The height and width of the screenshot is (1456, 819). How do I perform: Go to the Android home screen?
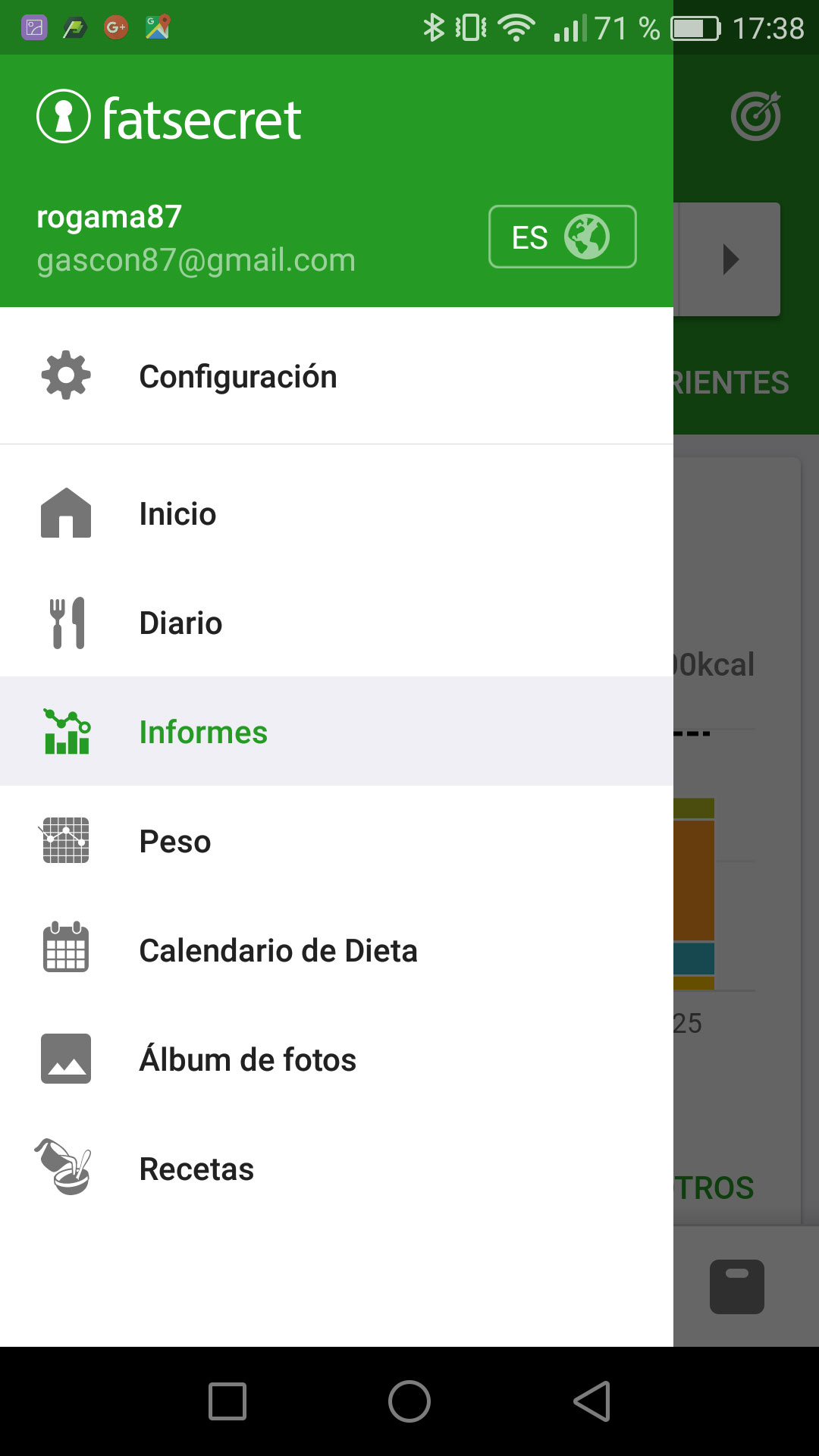pyautogui.click(x=409, y=1401)
